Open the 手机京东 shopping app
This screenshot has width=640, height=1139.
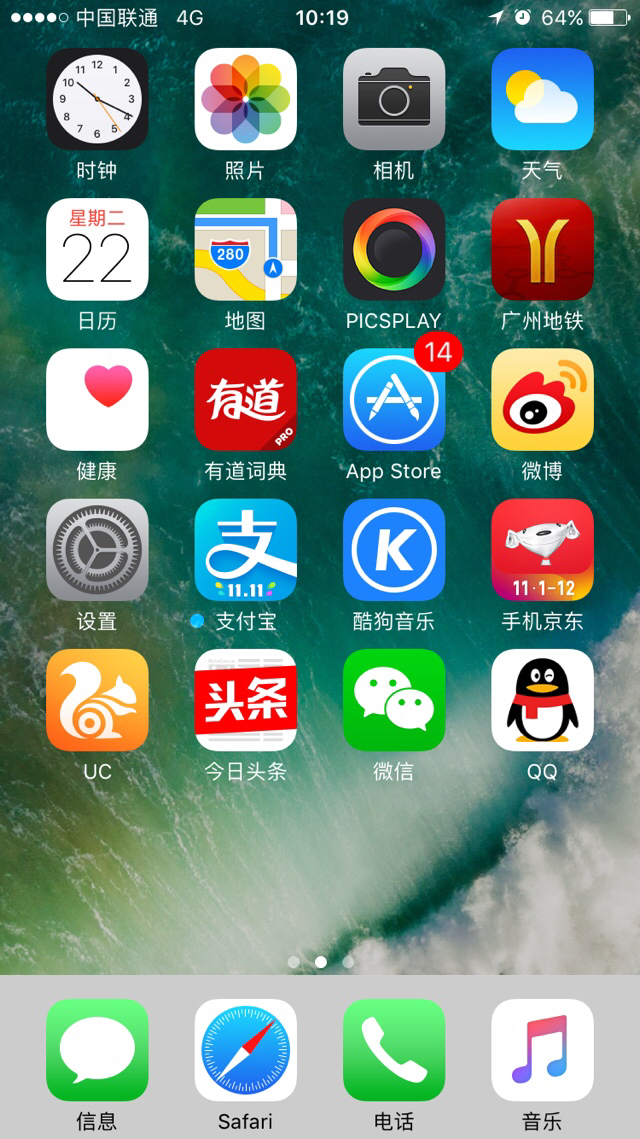point(541,549)
